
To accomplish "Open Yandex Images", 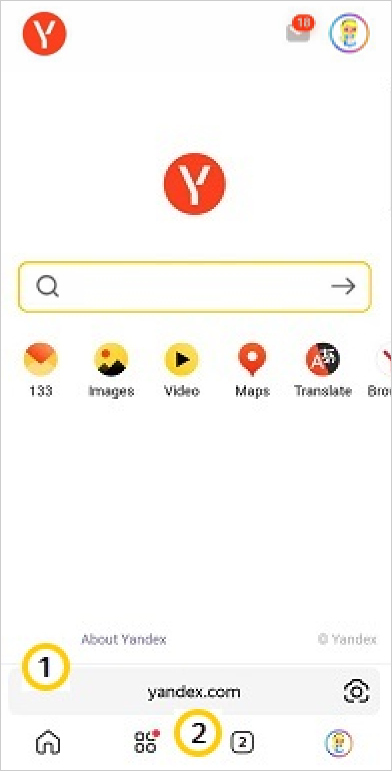I will (x=111, y=370).
